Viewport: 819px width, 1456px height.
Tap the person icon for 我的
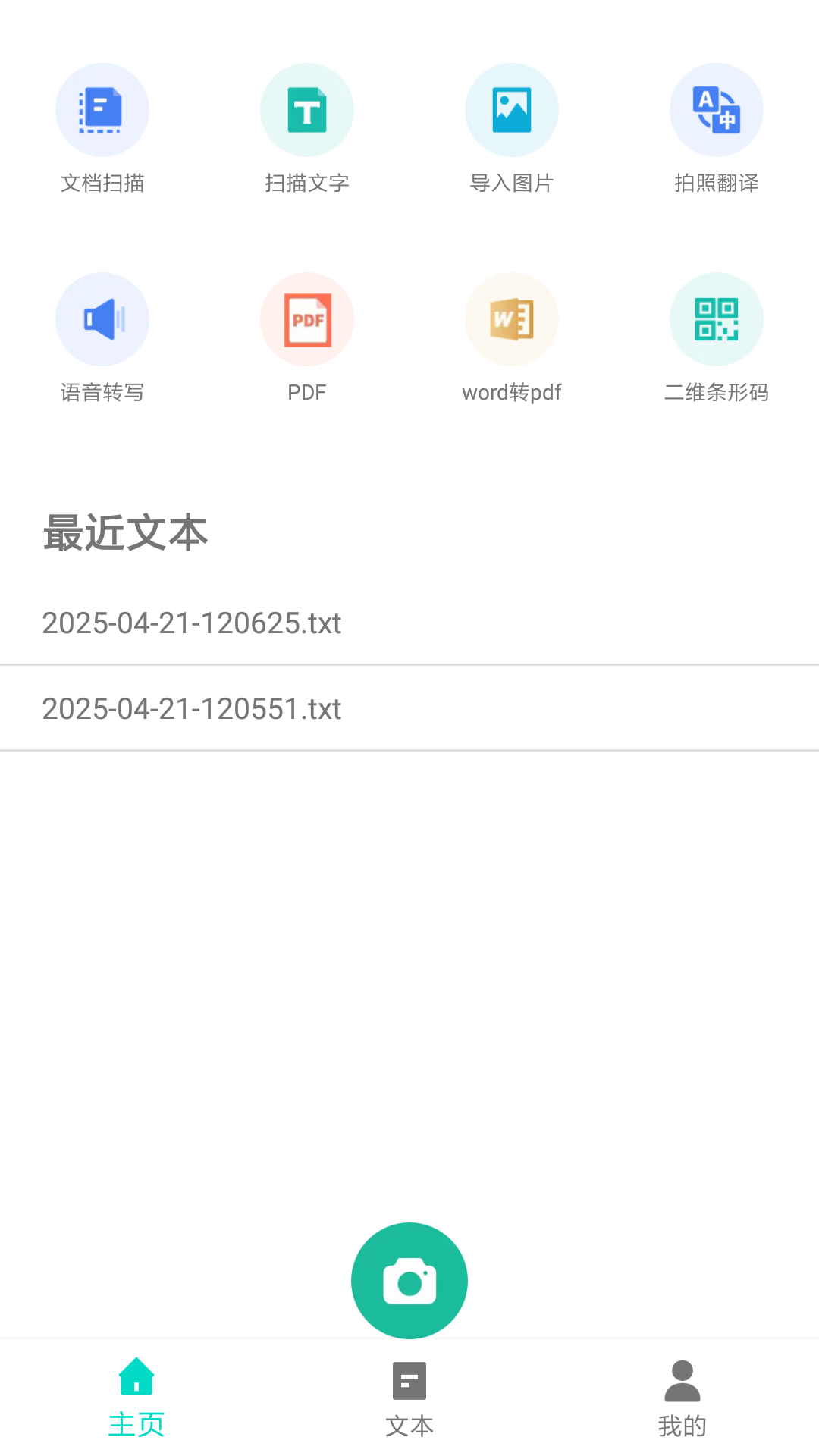pyautogui.click(x=682, y=1382)
